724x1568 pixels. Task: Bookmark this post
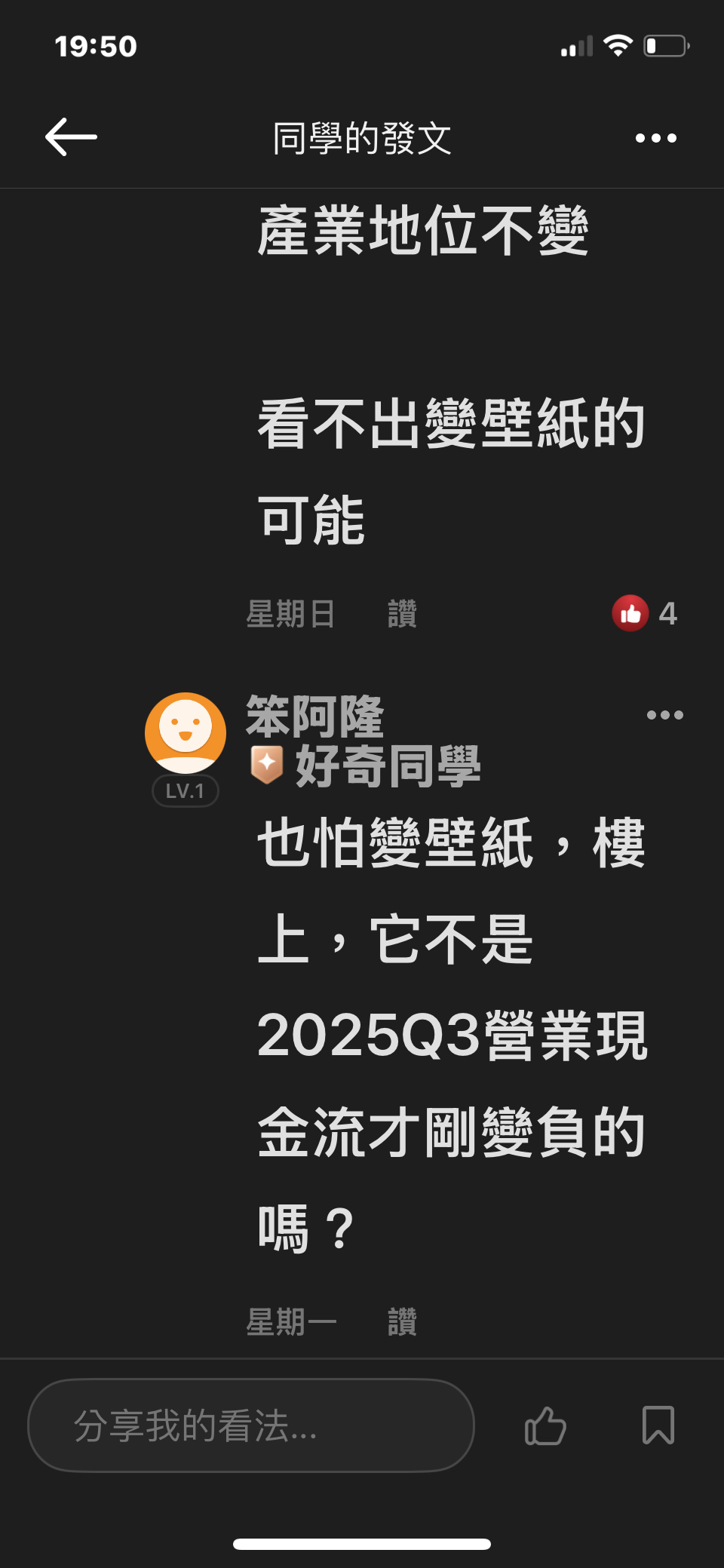coord(658,1425)
